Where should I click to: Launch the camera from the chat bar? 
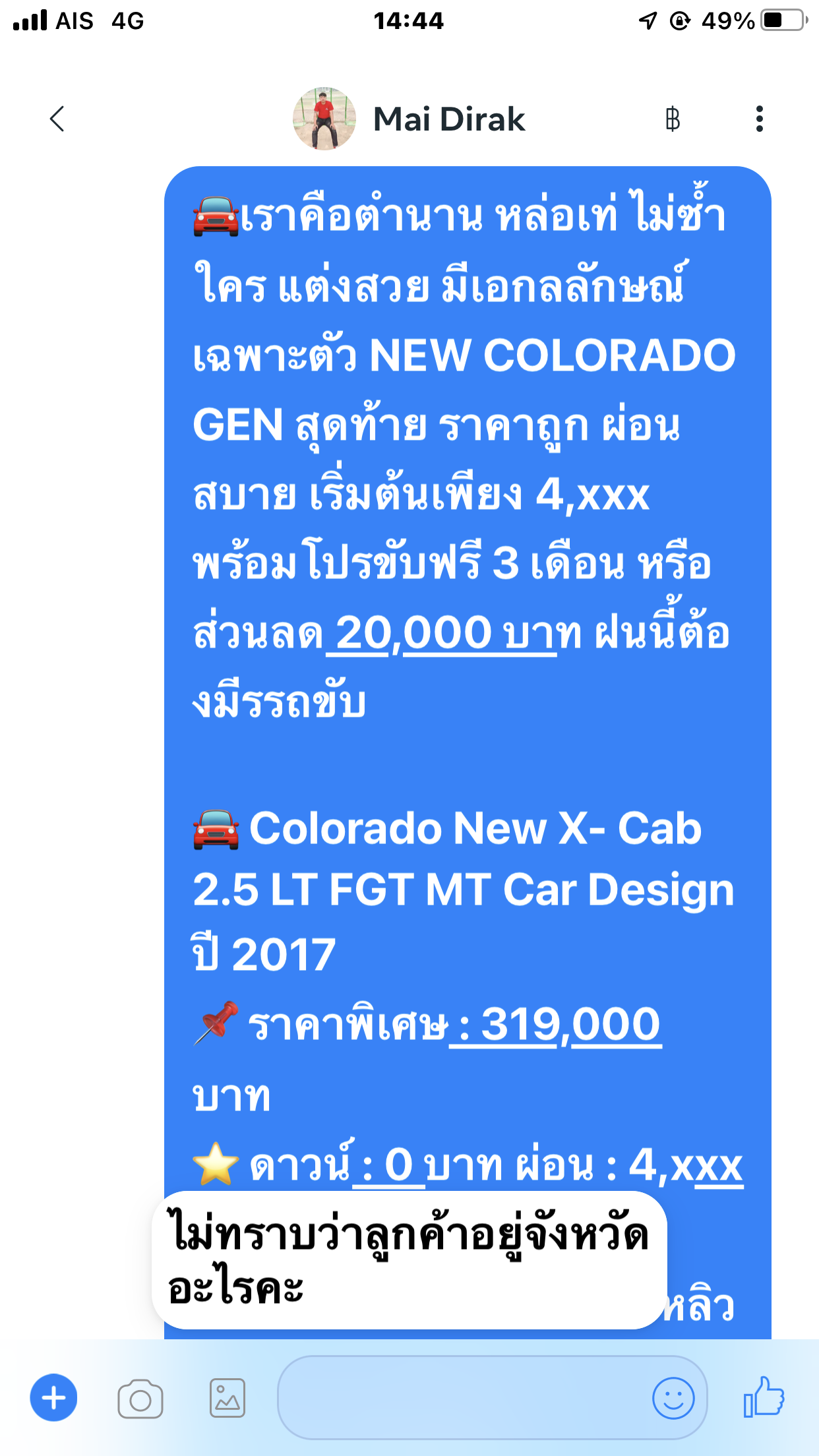[140, 1399]
